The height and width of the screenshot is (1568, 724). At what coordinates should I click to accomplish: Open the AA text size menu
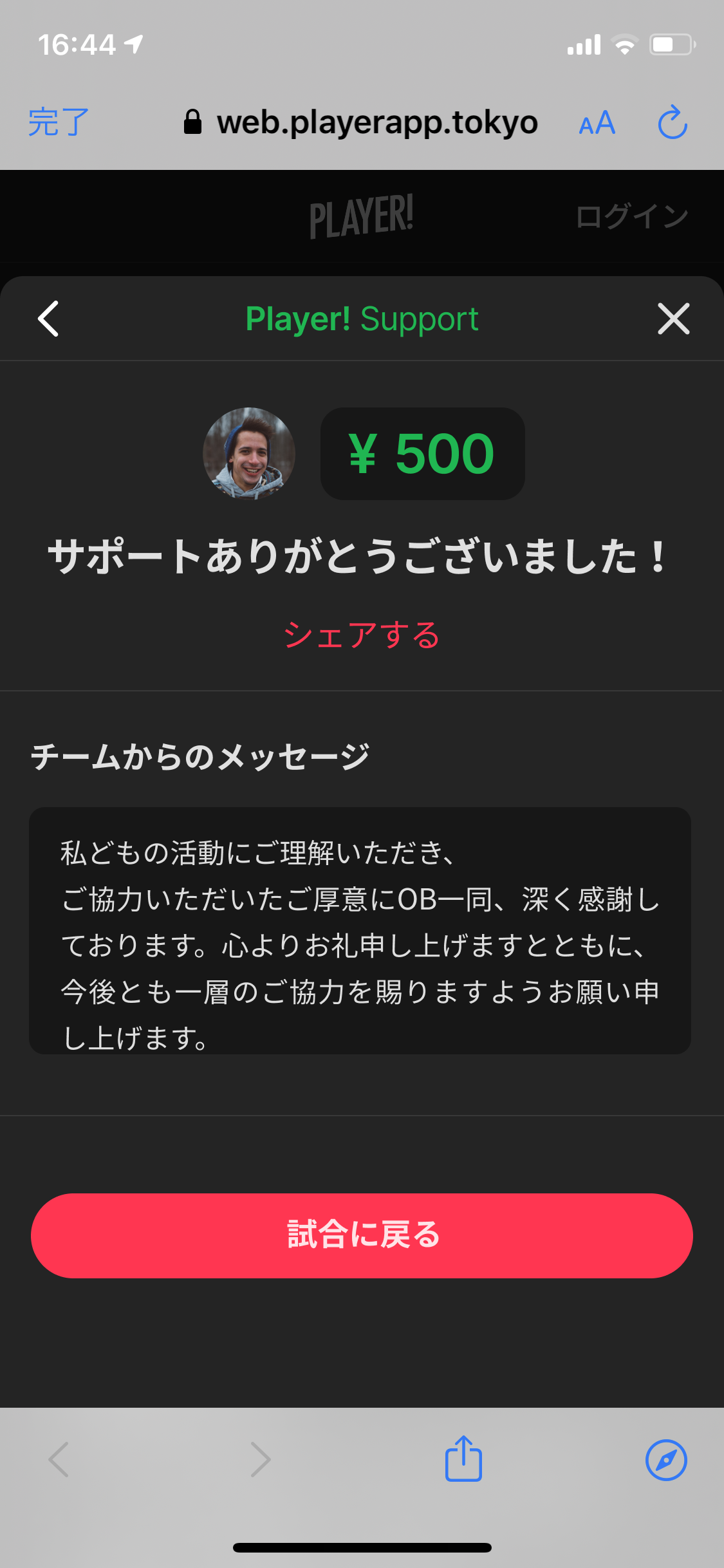pos(597,122)
